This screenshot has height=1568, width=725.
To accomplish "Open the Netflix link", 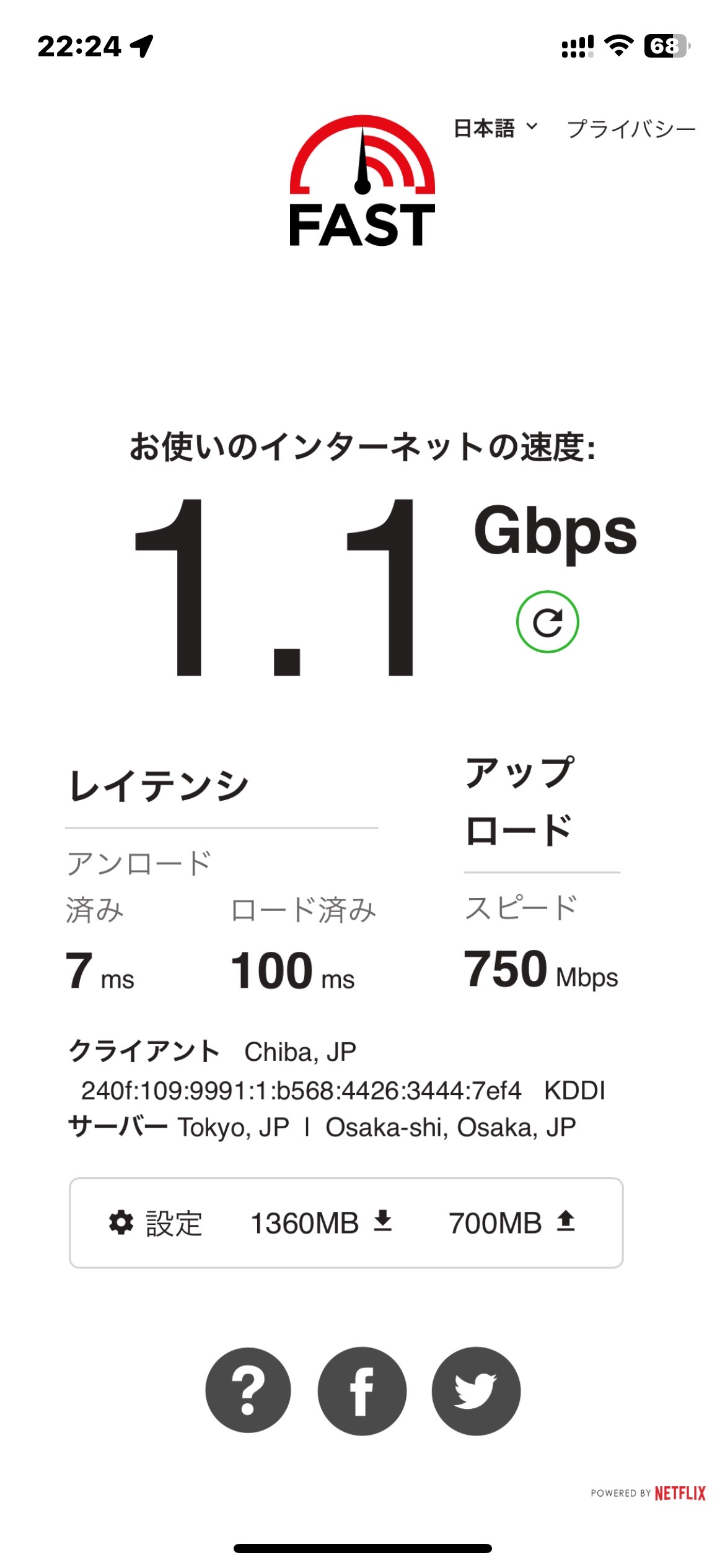I will tap(680, 1493).
